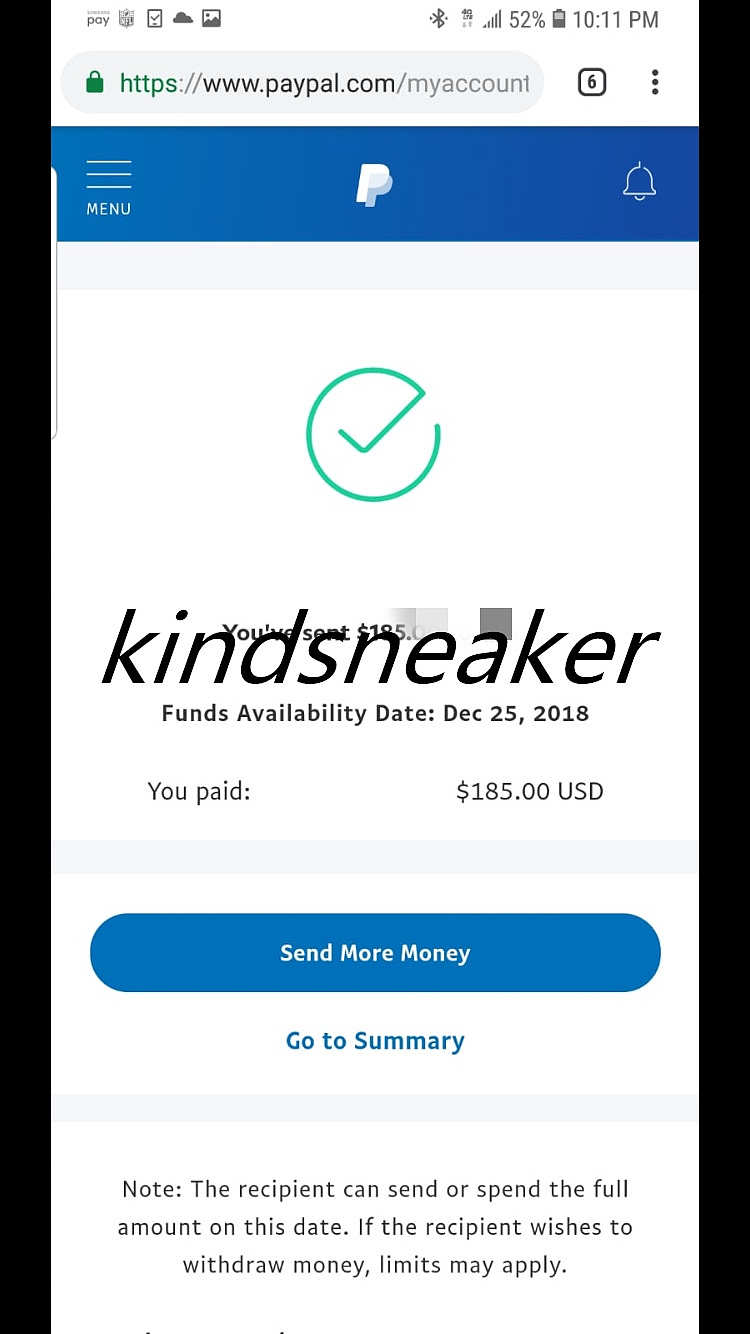Open the notifications bell
The image size is (750, 1334).
pos(639,183)
